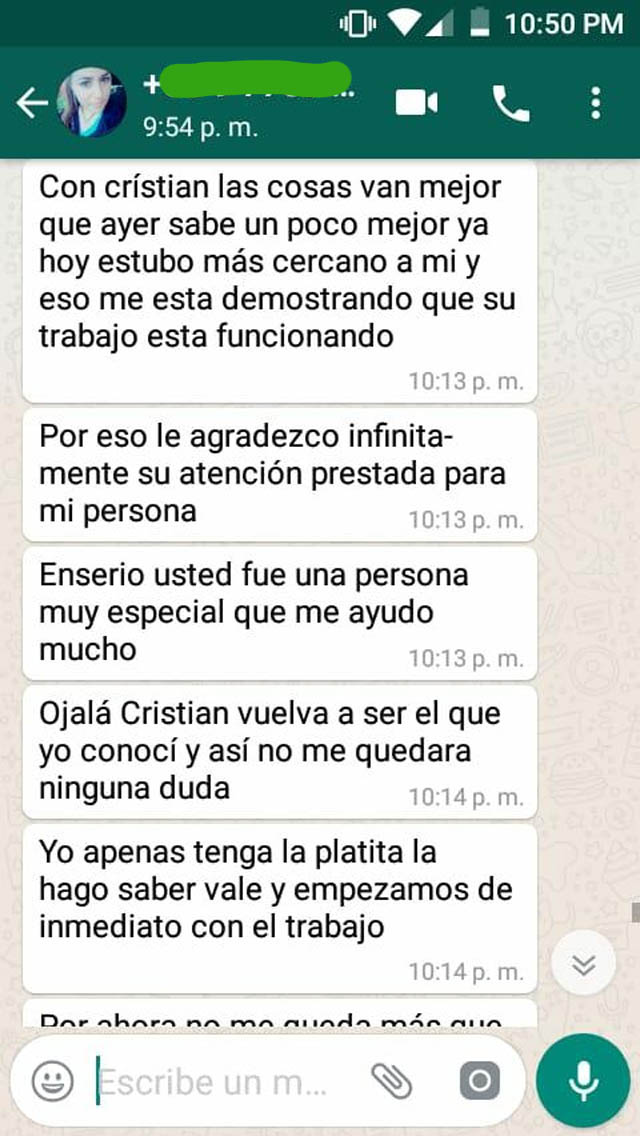Attach a file with the paperclip

391,1081
